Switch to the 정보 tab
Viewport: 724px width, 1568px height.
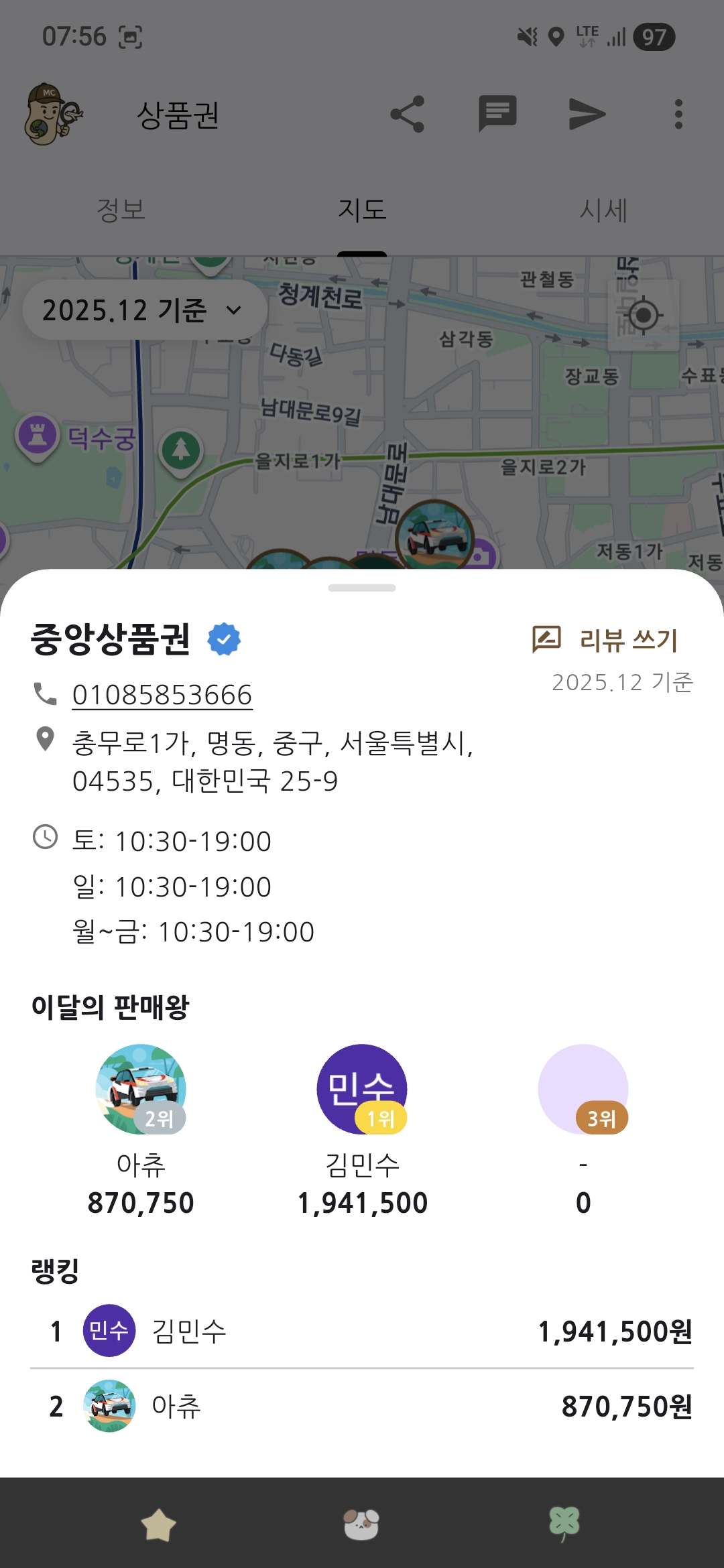tap(121, 210)
